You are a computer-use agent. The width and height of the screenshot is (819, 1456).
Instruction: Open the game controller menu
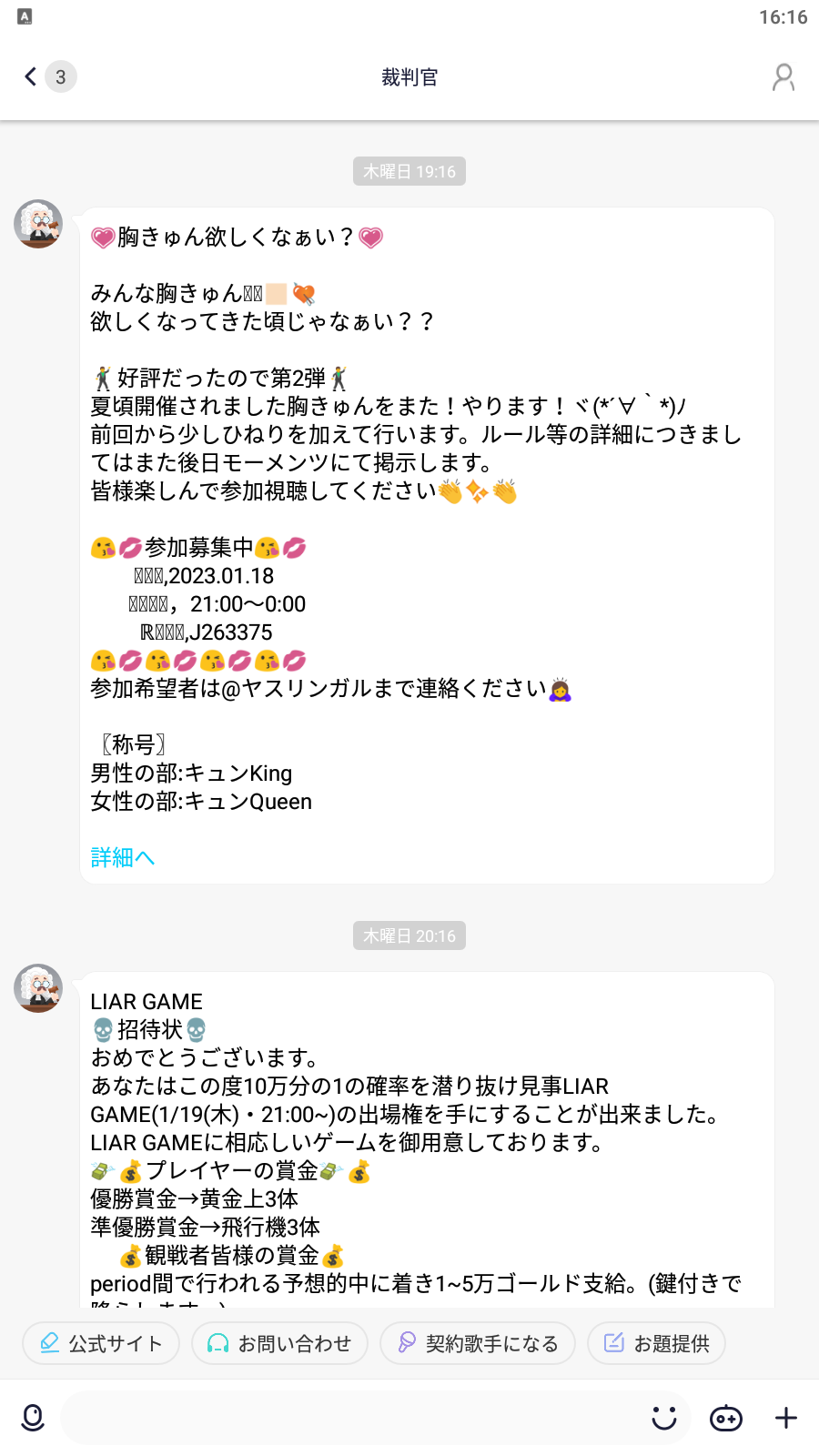725,1418
